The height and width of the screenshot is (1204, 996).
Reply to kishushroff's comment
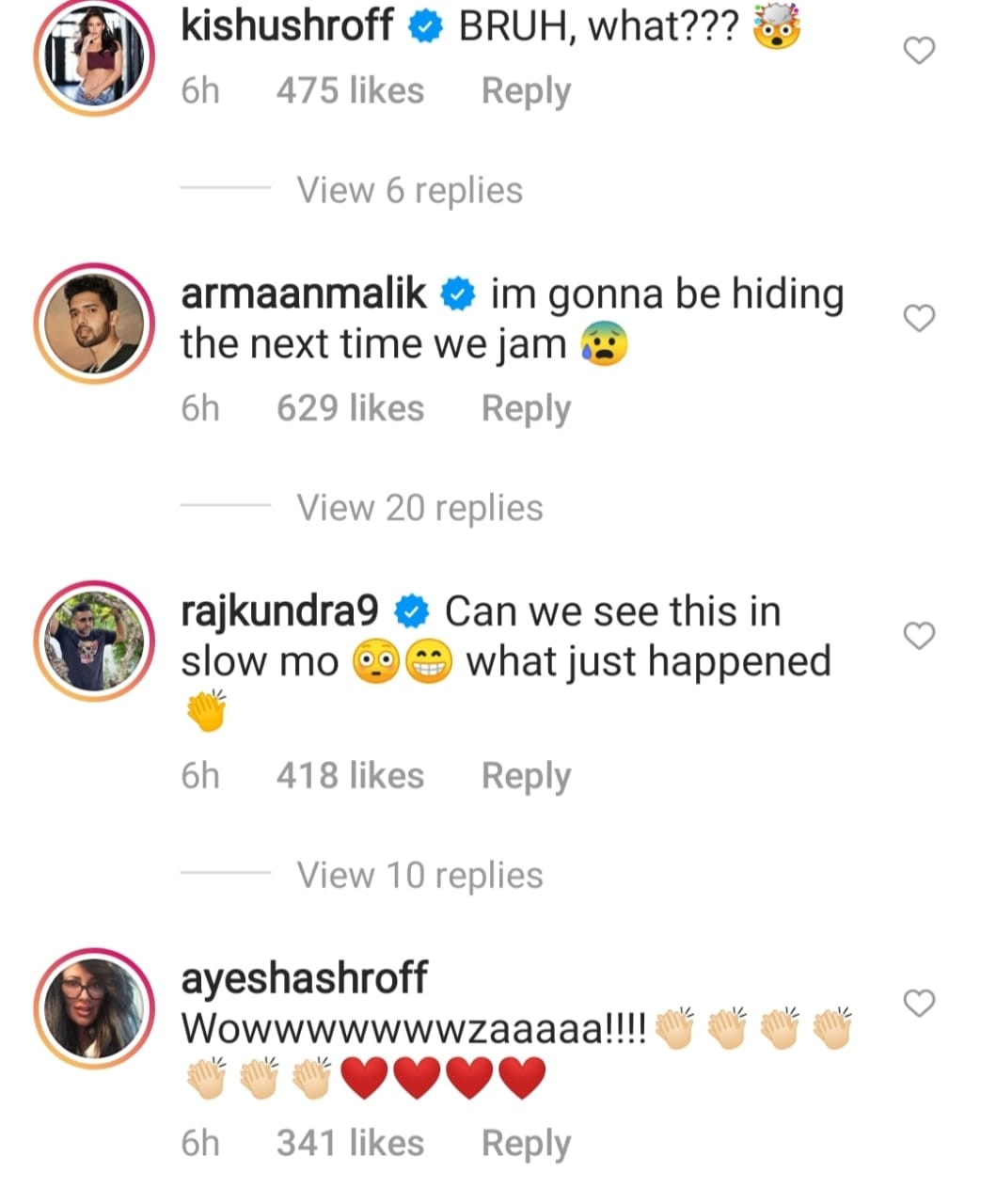(x=526, y=91)
